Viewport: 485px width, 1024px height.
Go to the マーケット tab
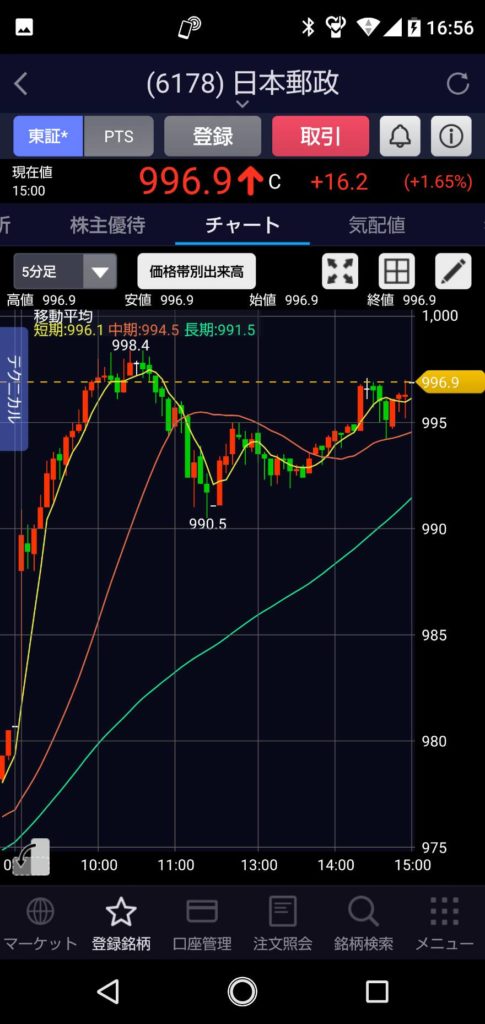[x=40, y=923]
